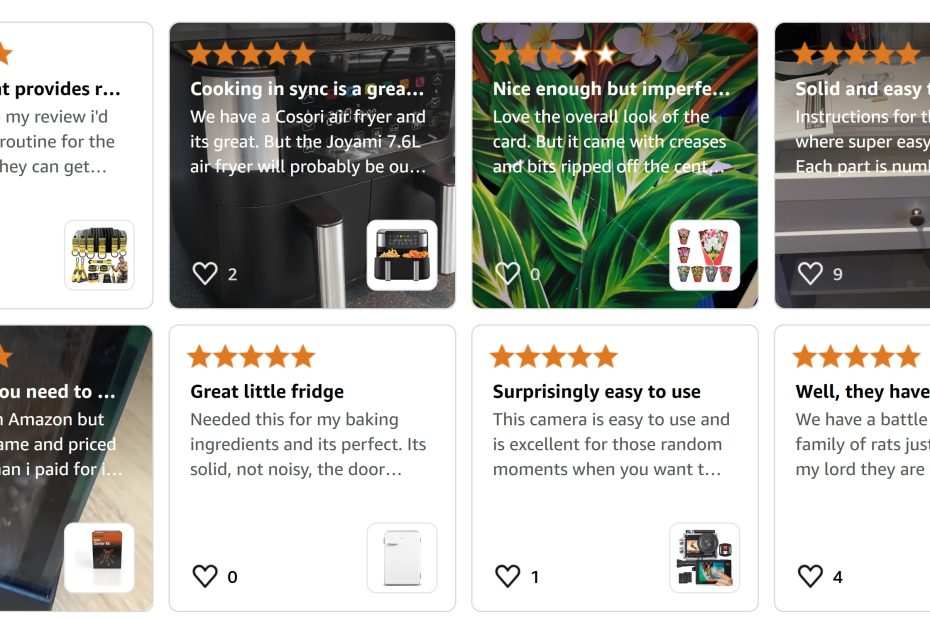Screen dimensions: 930x620
Task: Read the 'Cooking in sync' review card
Action: coord(312,128)
